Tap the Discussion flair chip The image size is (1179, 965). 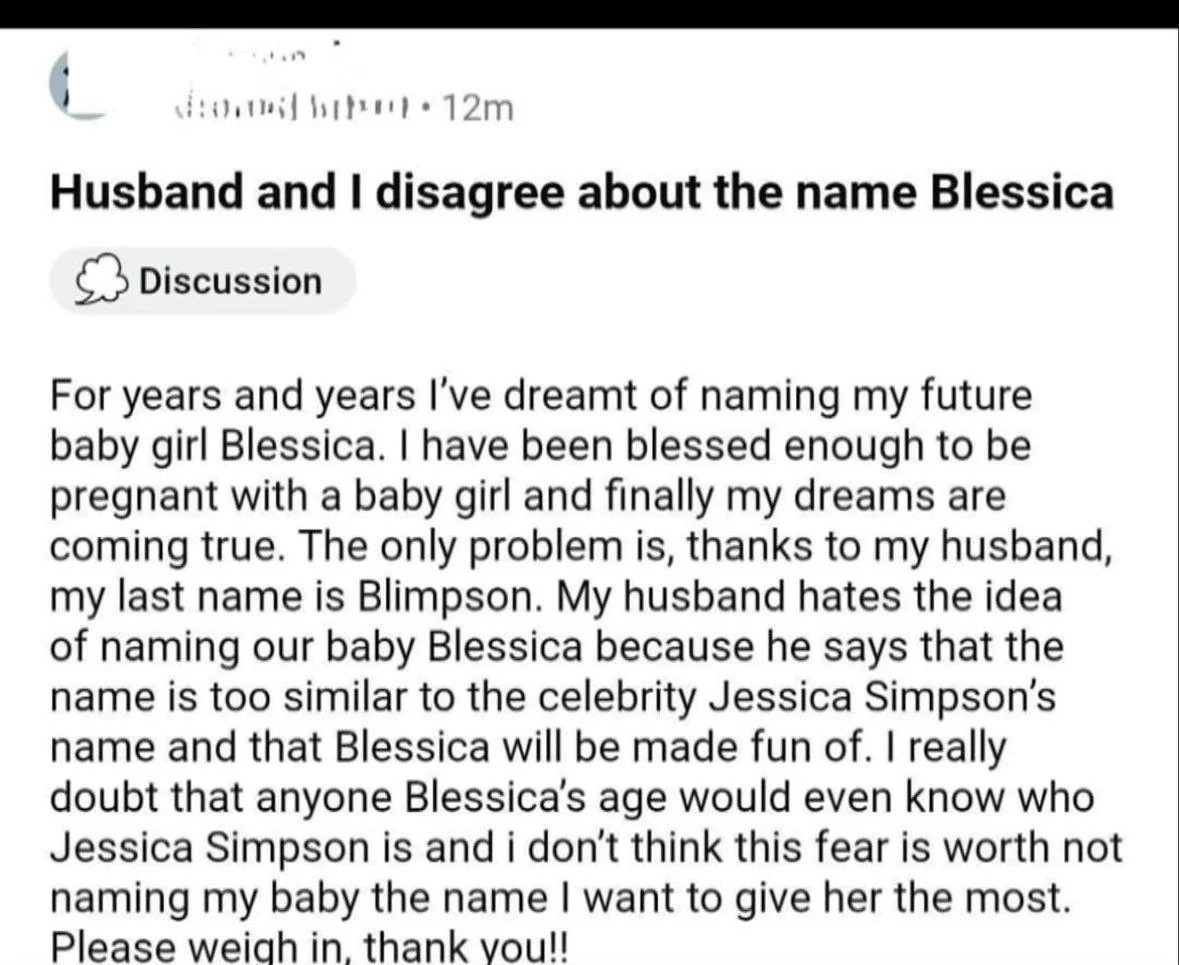point(202,282)
